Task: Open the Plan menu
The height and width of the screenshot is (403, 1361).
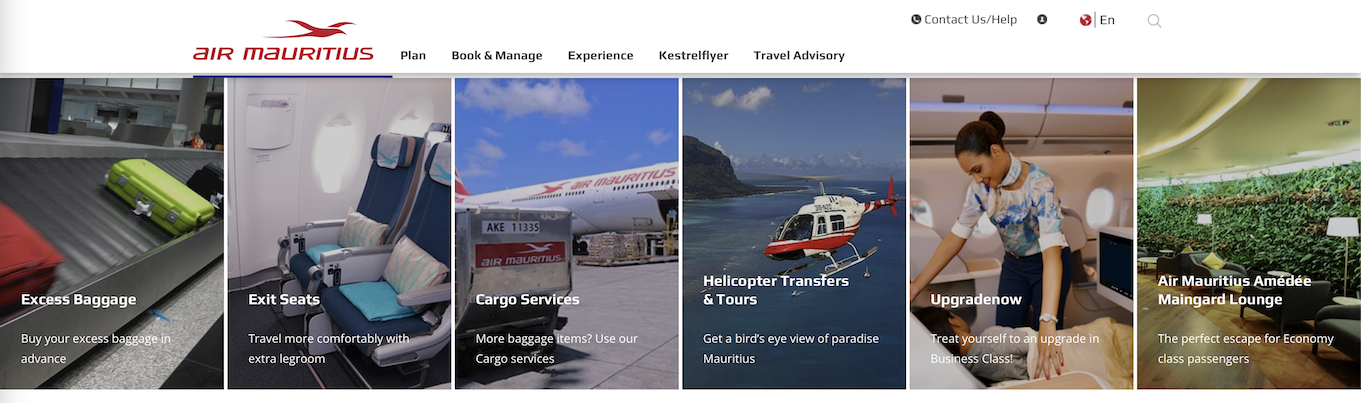Action: pyautogui.click(x=413, y=55)
